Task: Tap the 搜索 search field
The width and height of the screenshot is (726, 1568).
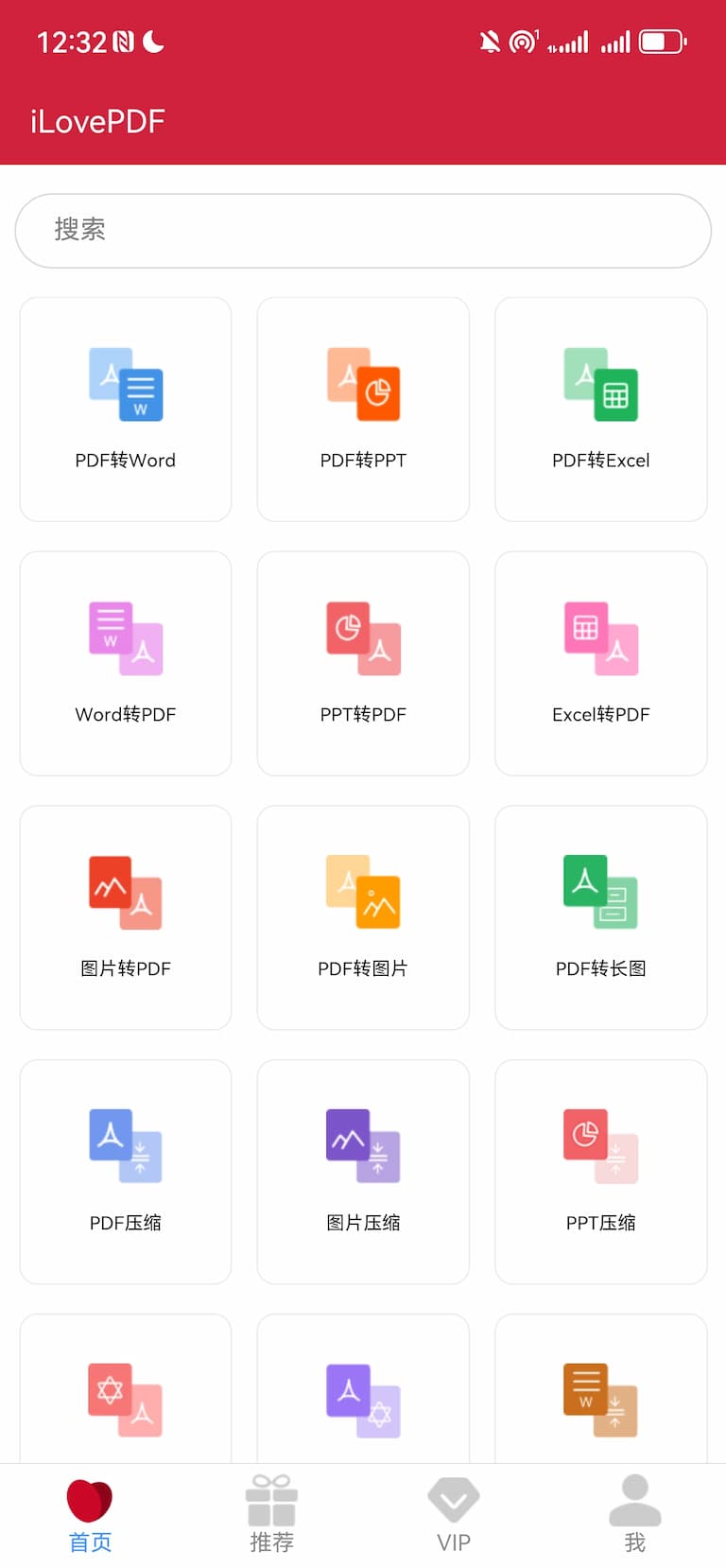Action: (363, 230)
